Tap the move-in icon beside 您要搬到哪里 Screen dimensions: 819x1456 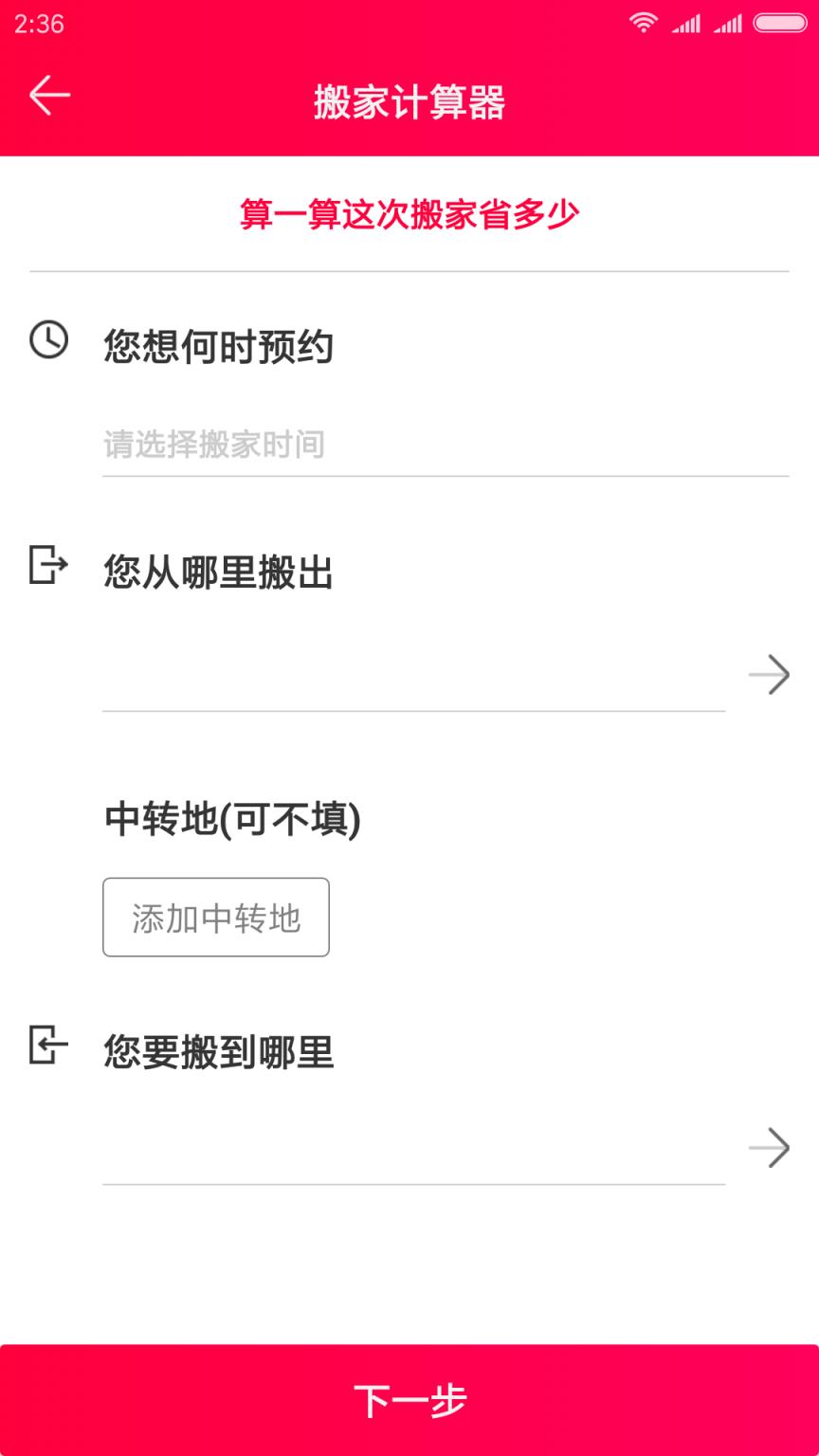(45, 1043)
